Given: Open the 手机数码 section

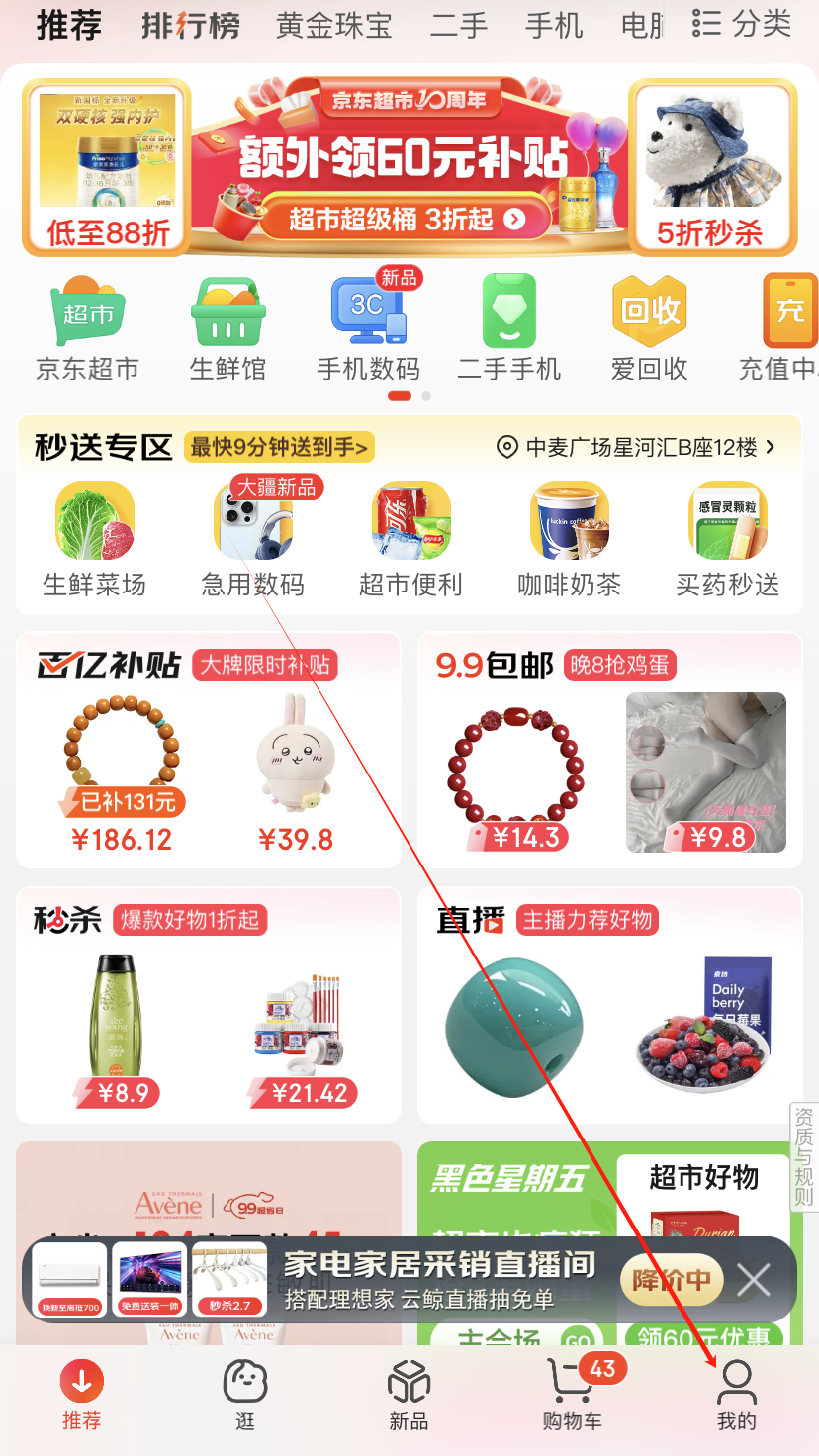Looking at the screenshot, I should (x=368, y=327).
